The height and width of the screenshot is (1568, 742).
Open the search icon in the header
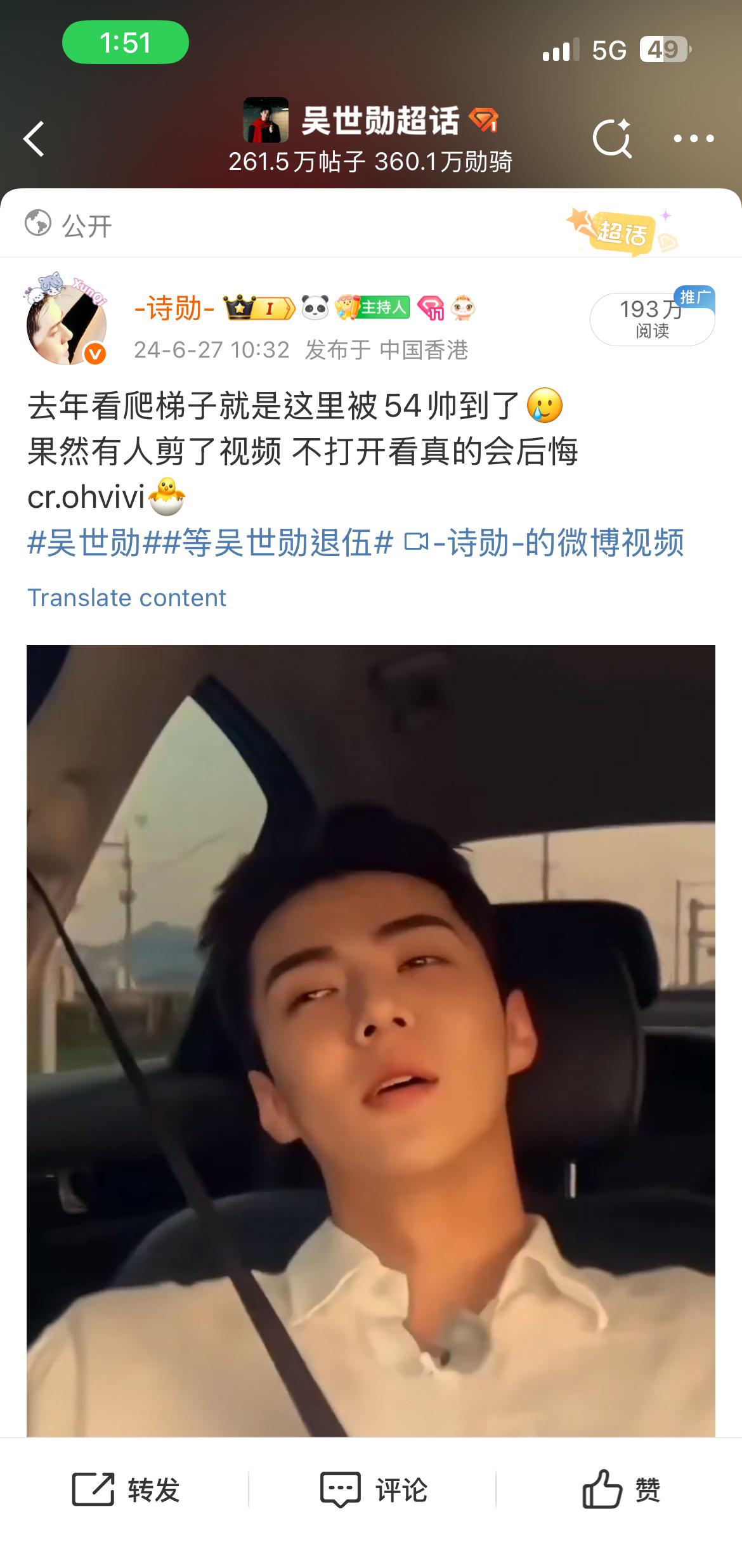[x=611, y=138]
